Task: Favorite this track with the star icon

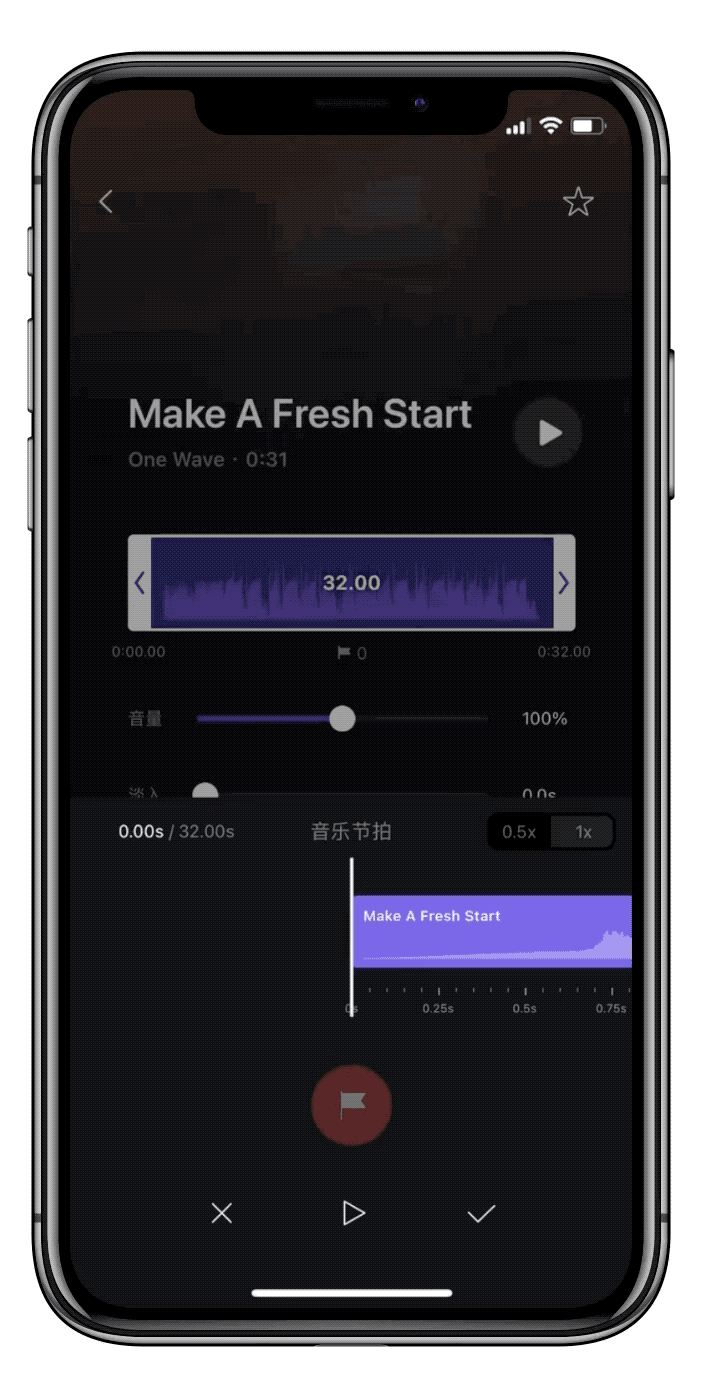Action: pyautogui.click(x=578, y=202)
